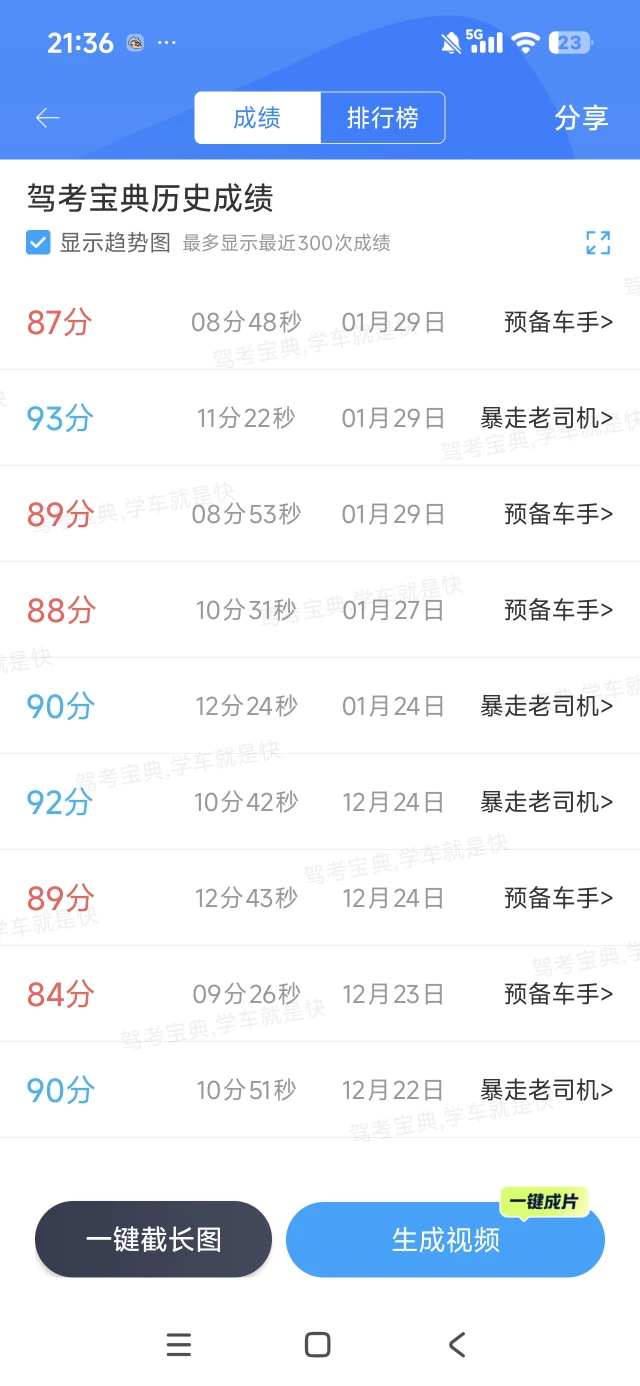Screen dimensions: 640x1386
Task: Tap 分享 to share results
Action: tap(581, 118)
